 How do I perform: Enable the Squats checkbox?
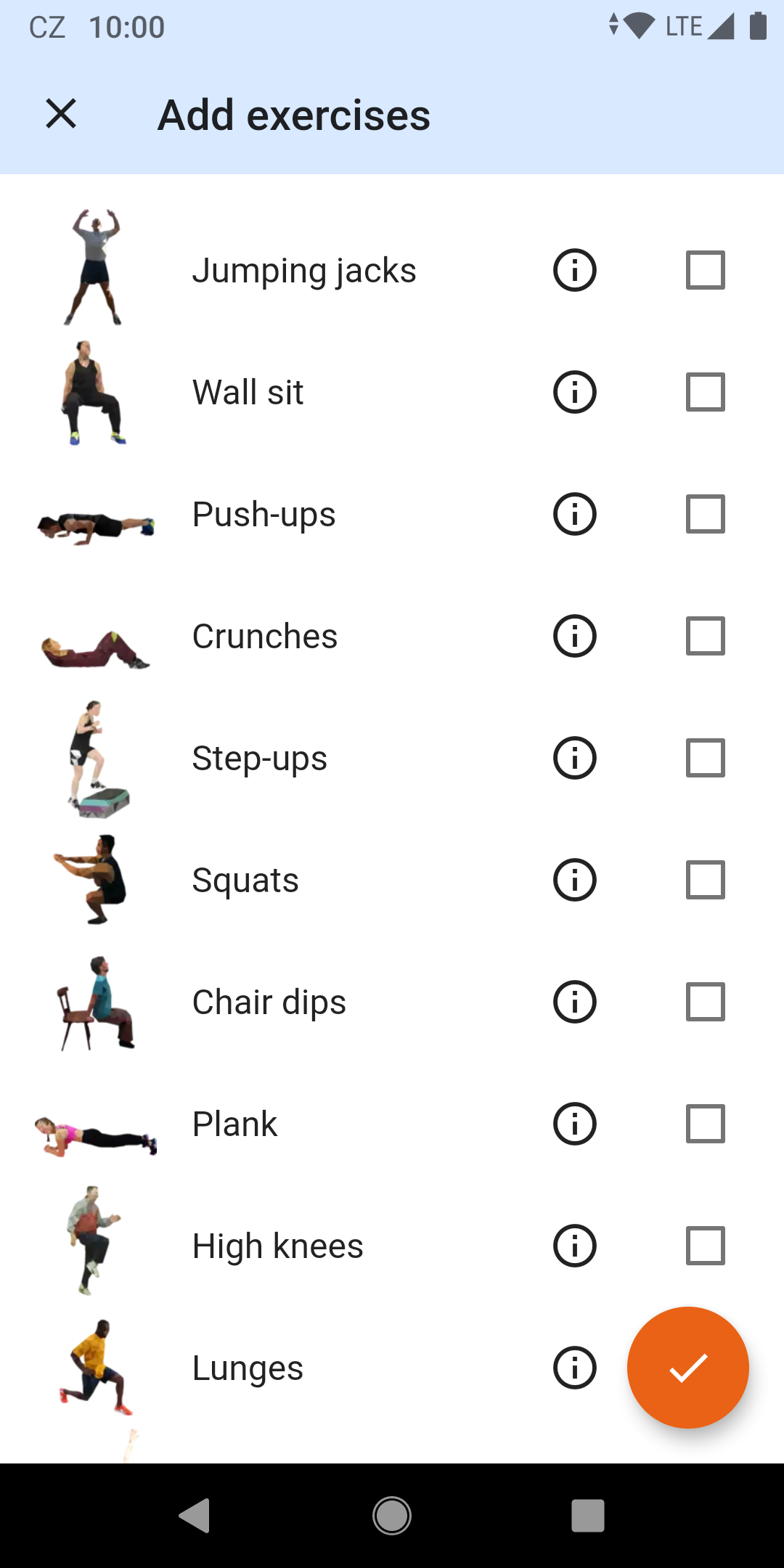click(x=706, y=880)
